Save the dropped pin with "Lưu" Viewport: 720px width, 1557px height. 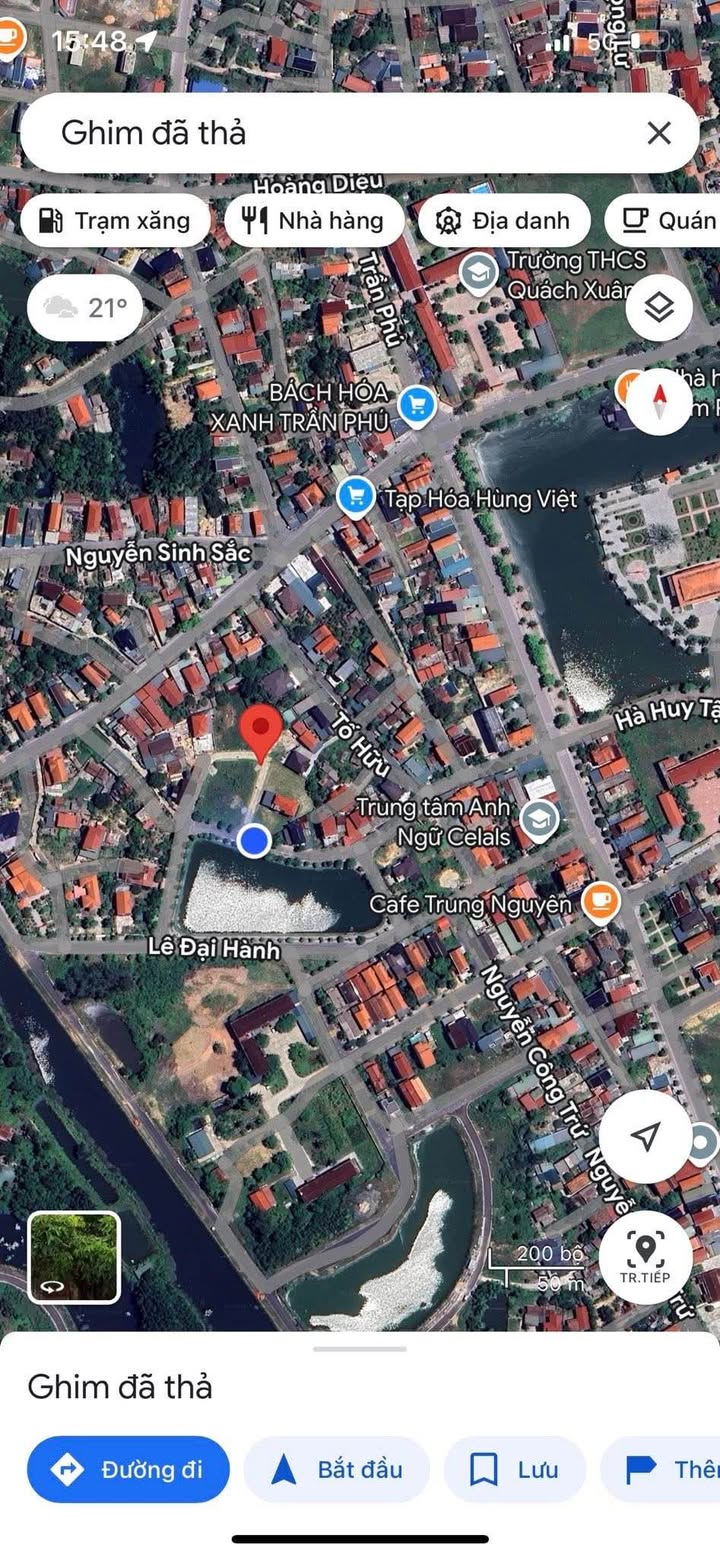pyautogui.click(x=514, y=1469)
